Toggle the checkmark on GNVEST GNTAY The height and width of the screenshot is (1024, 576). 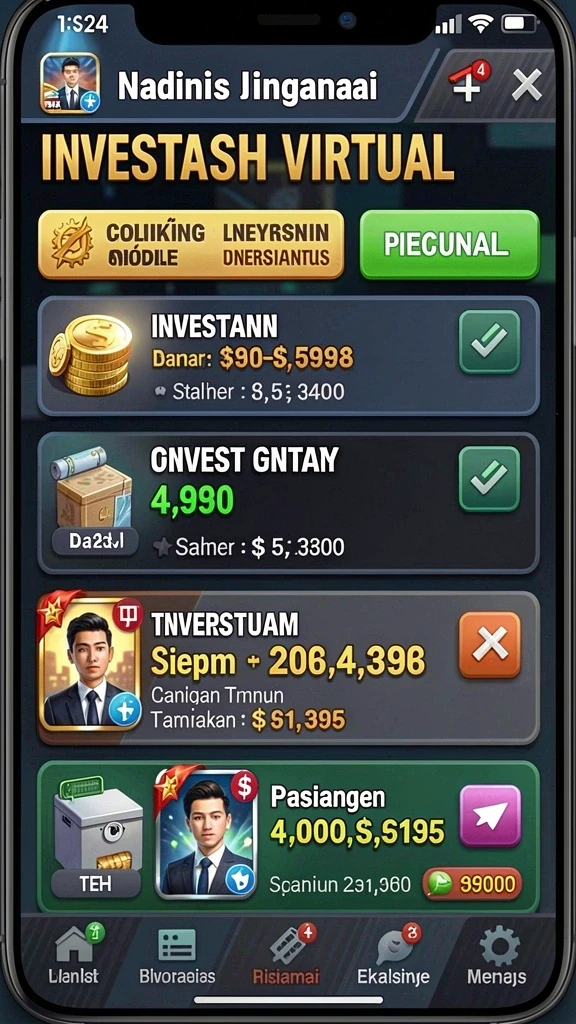tap(489, 479)
